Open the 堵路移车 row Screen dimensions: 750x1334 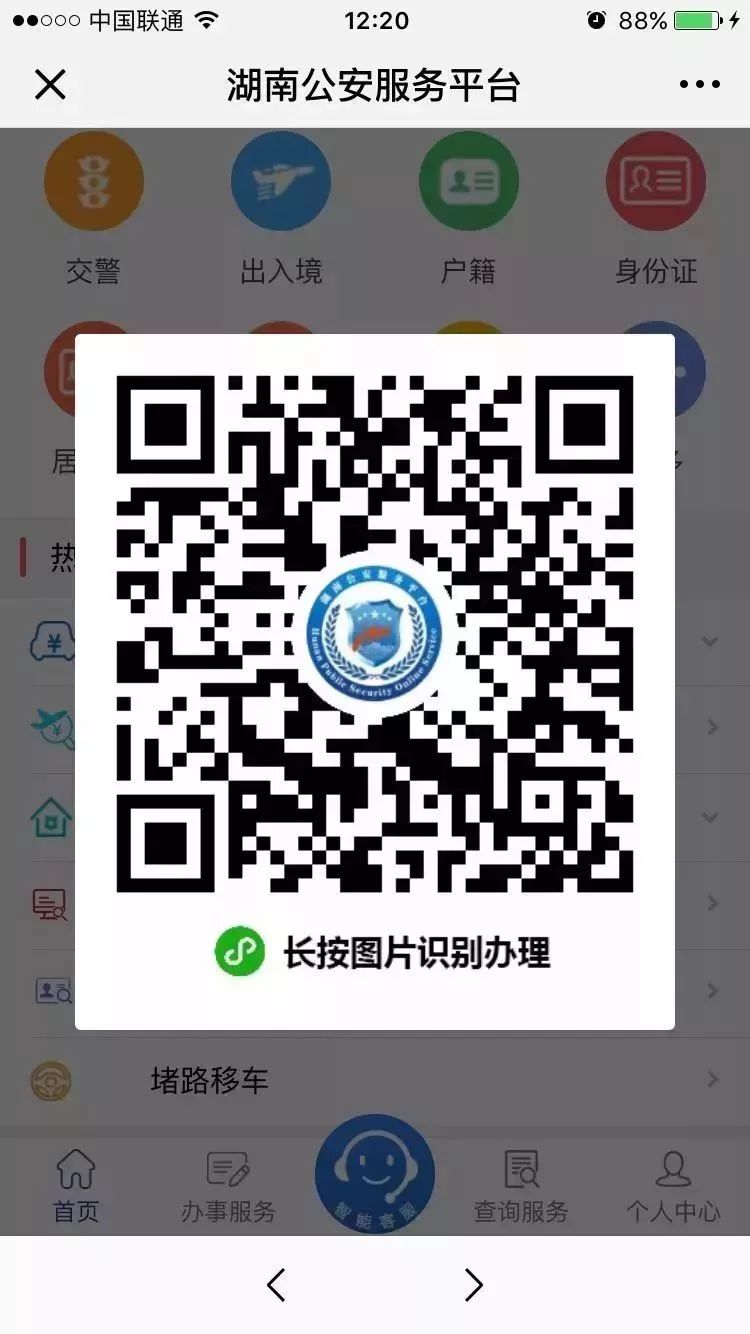tap(375, 1080)
